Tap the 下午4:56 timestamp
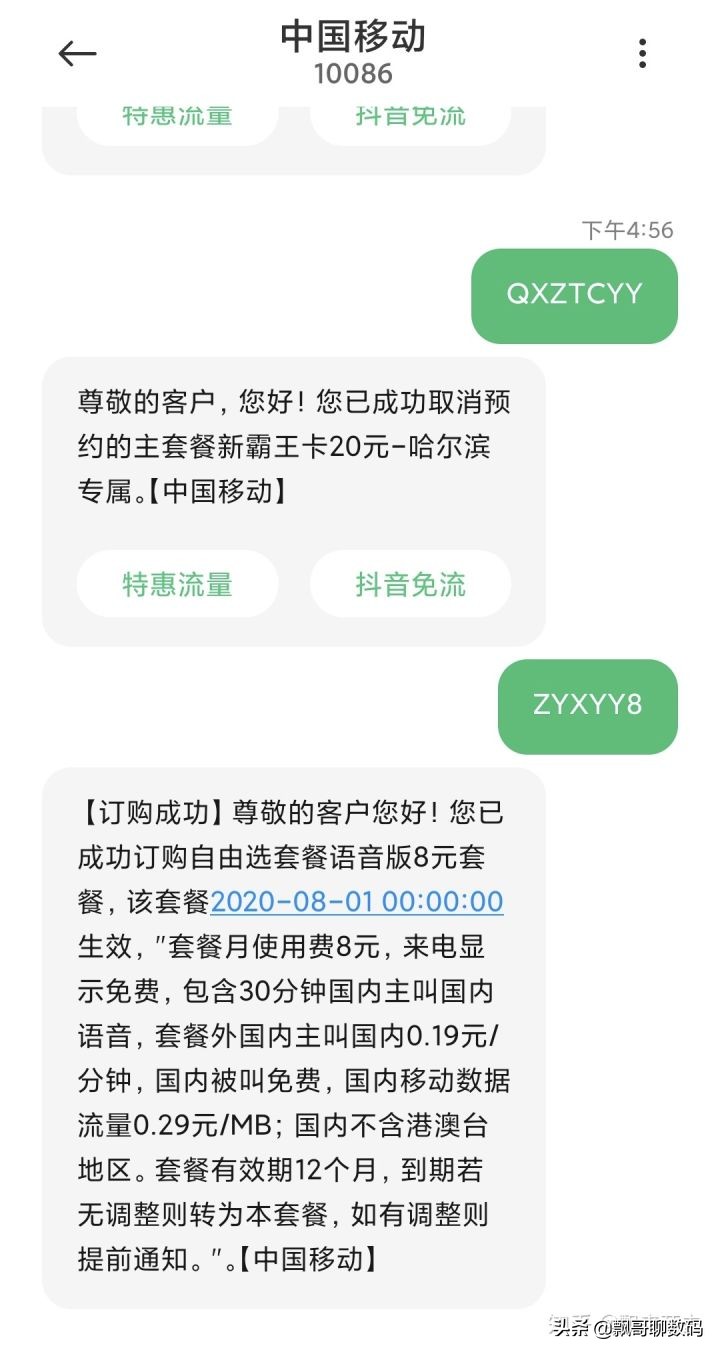720x1354 pixels. [629, 229]
